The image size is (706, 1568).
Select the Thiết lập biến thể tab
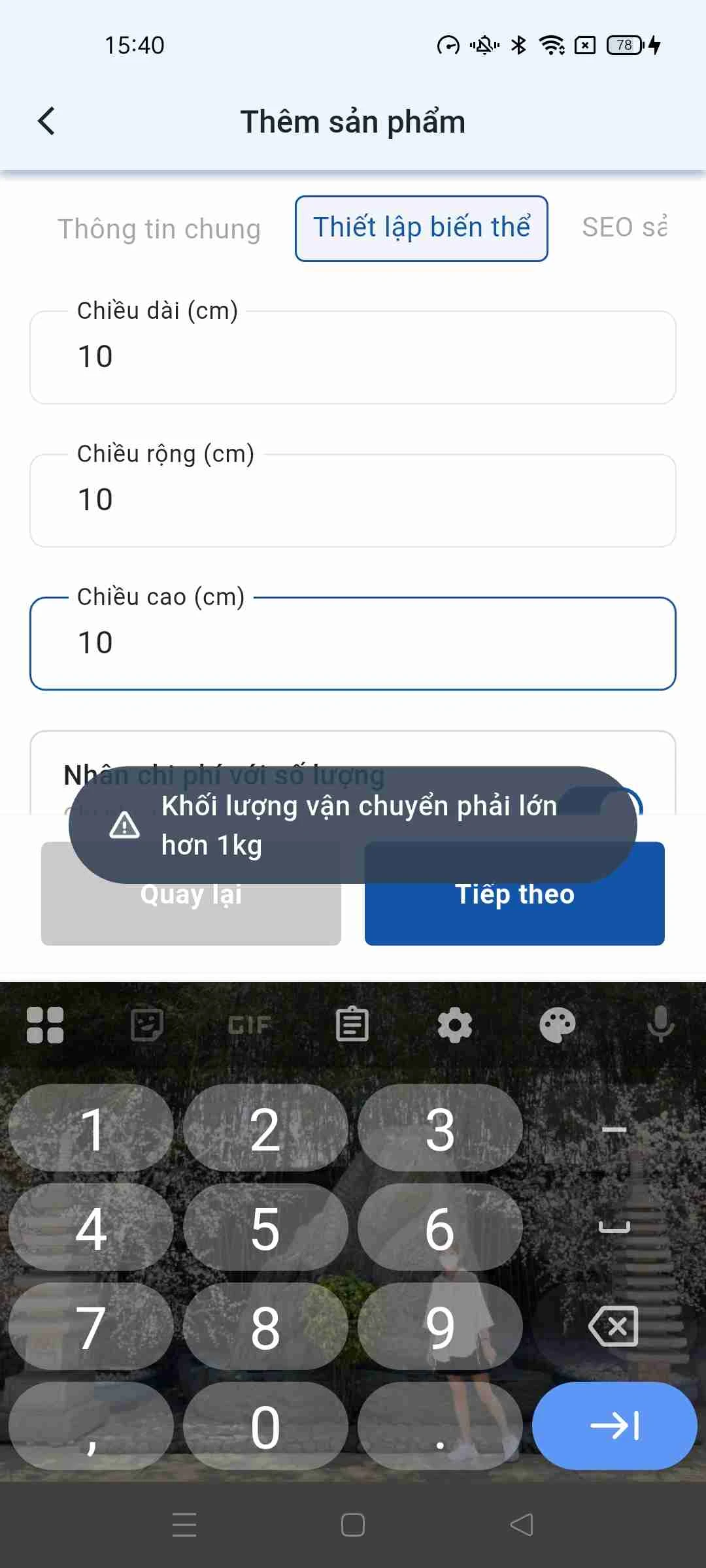coord(421,229)
